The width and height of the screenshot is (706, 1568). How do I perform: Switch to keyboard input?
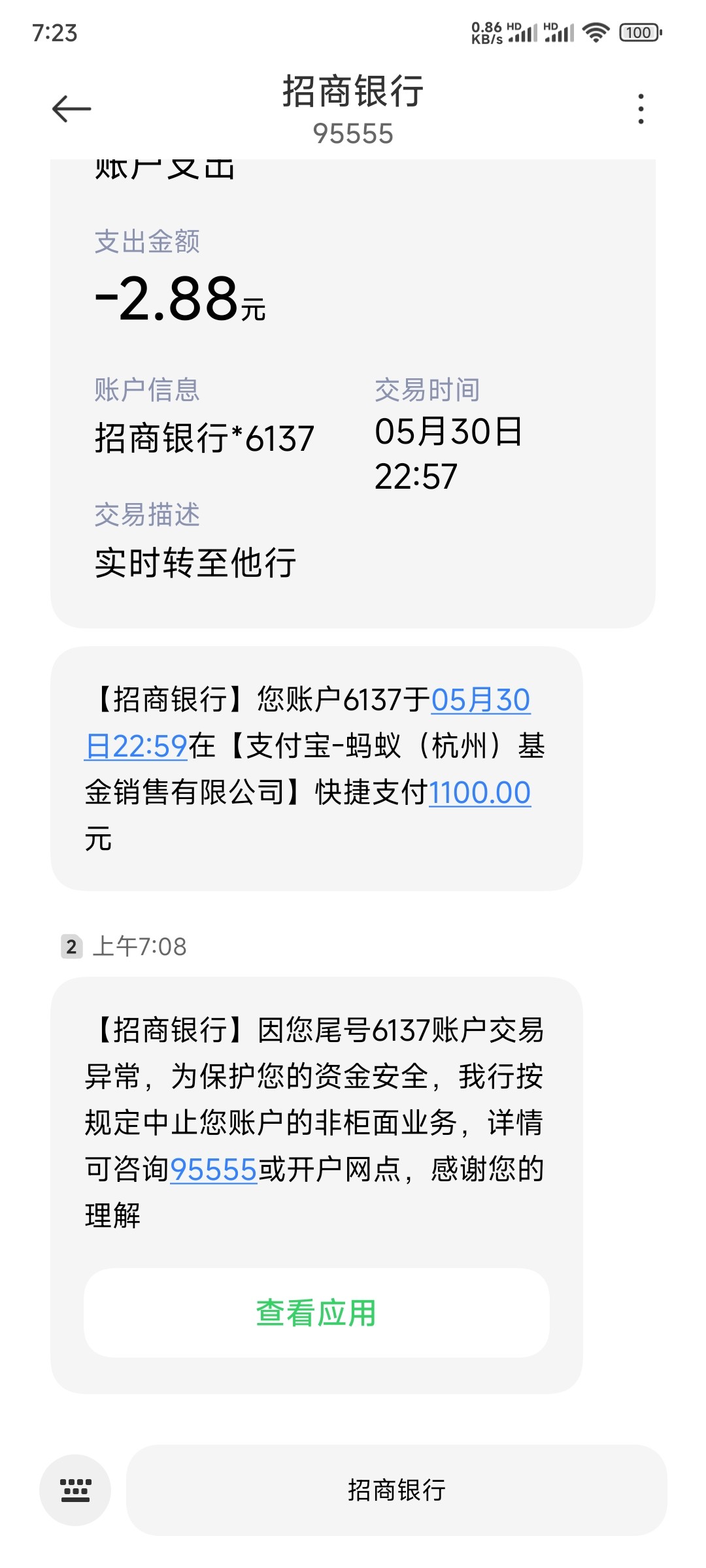point(75,1490)
